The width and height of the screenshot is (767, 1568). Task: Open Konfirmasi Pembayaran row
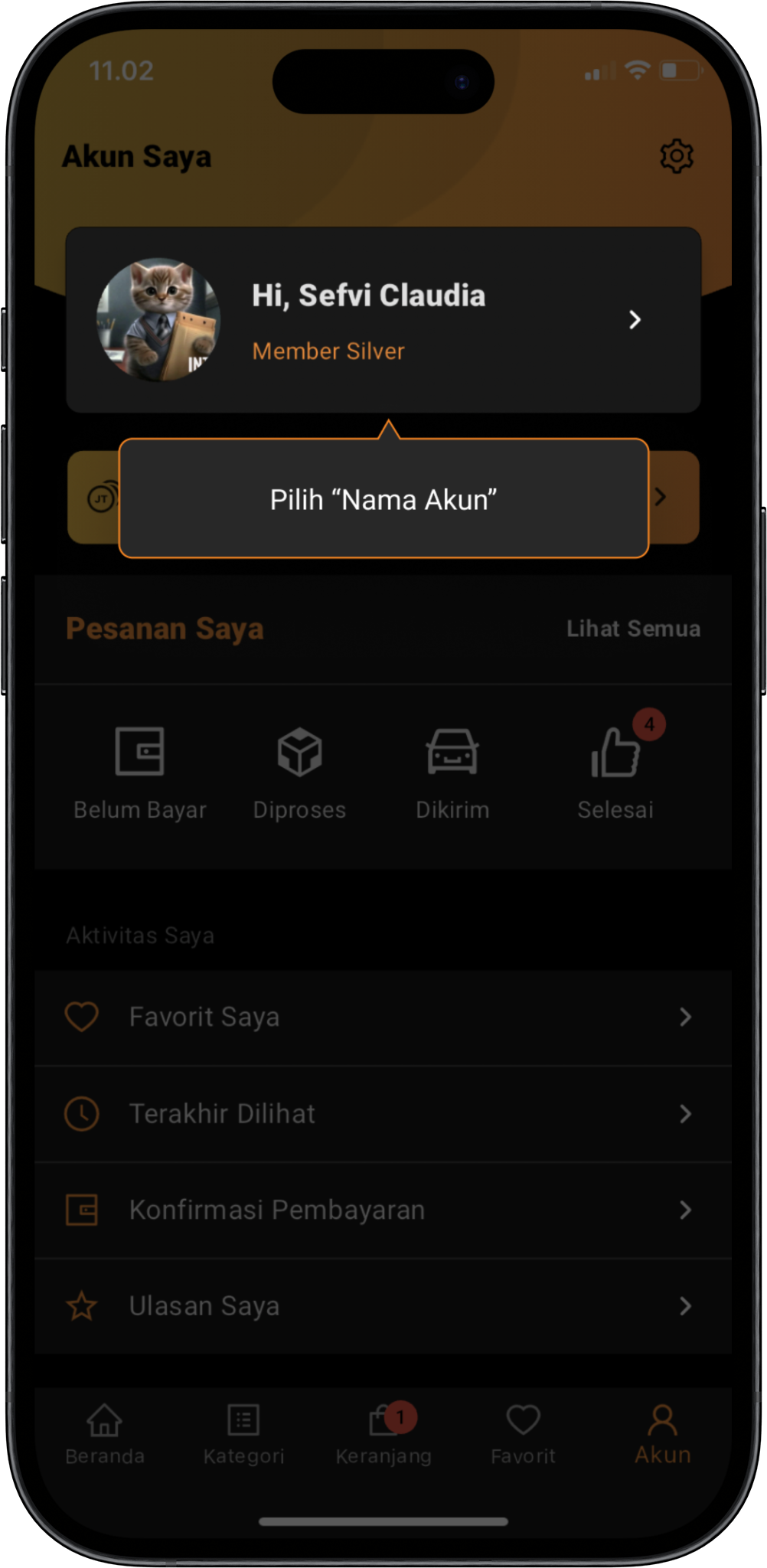pyautogui.click(x=383, y=1210)
